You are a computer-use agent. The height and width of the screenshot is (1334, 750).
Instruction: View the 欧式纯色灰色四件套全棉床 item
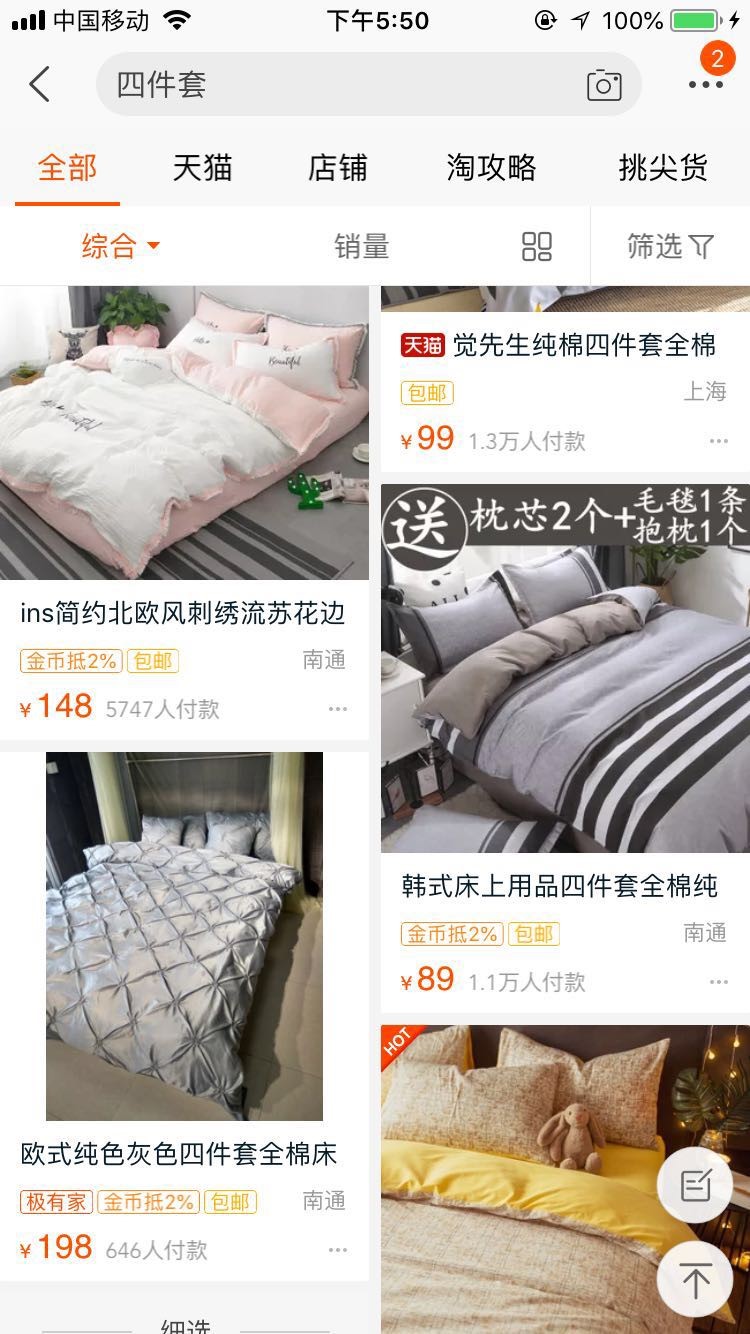179,1153
